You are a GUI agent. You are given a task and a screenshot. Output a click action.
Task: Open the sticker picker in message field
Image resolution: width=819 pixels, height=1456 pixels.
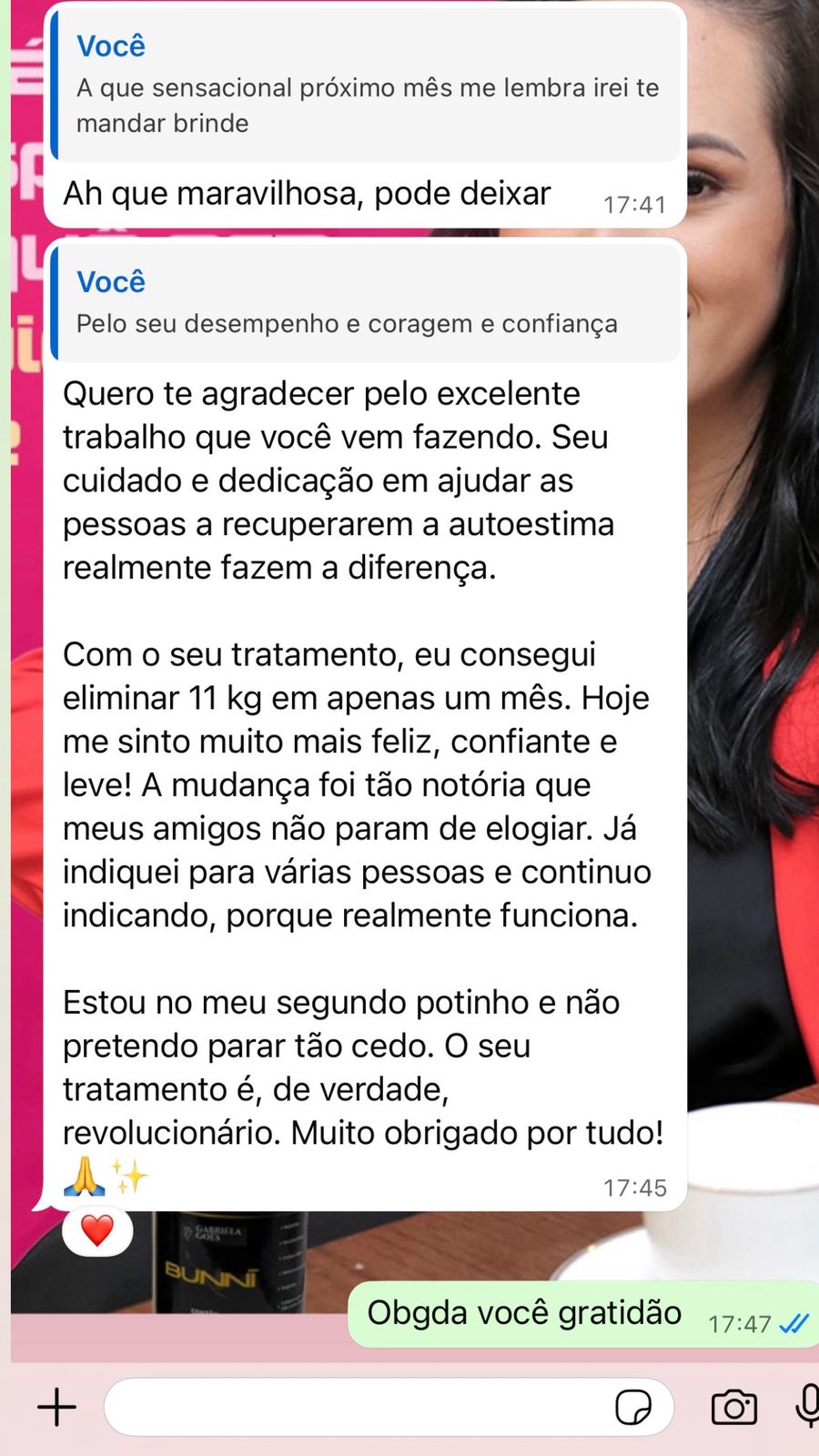point(633,1407)
